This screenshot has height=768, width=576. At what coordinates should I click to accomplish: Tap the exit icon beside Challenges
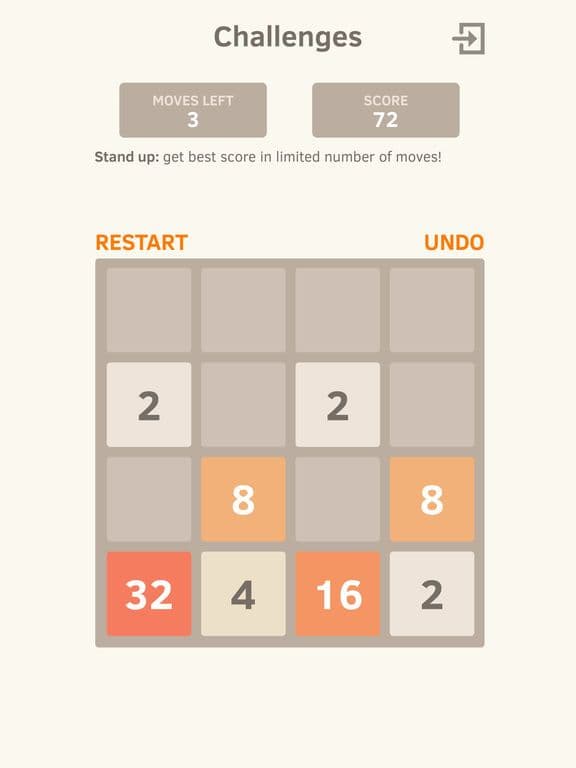tap(468, 38)
